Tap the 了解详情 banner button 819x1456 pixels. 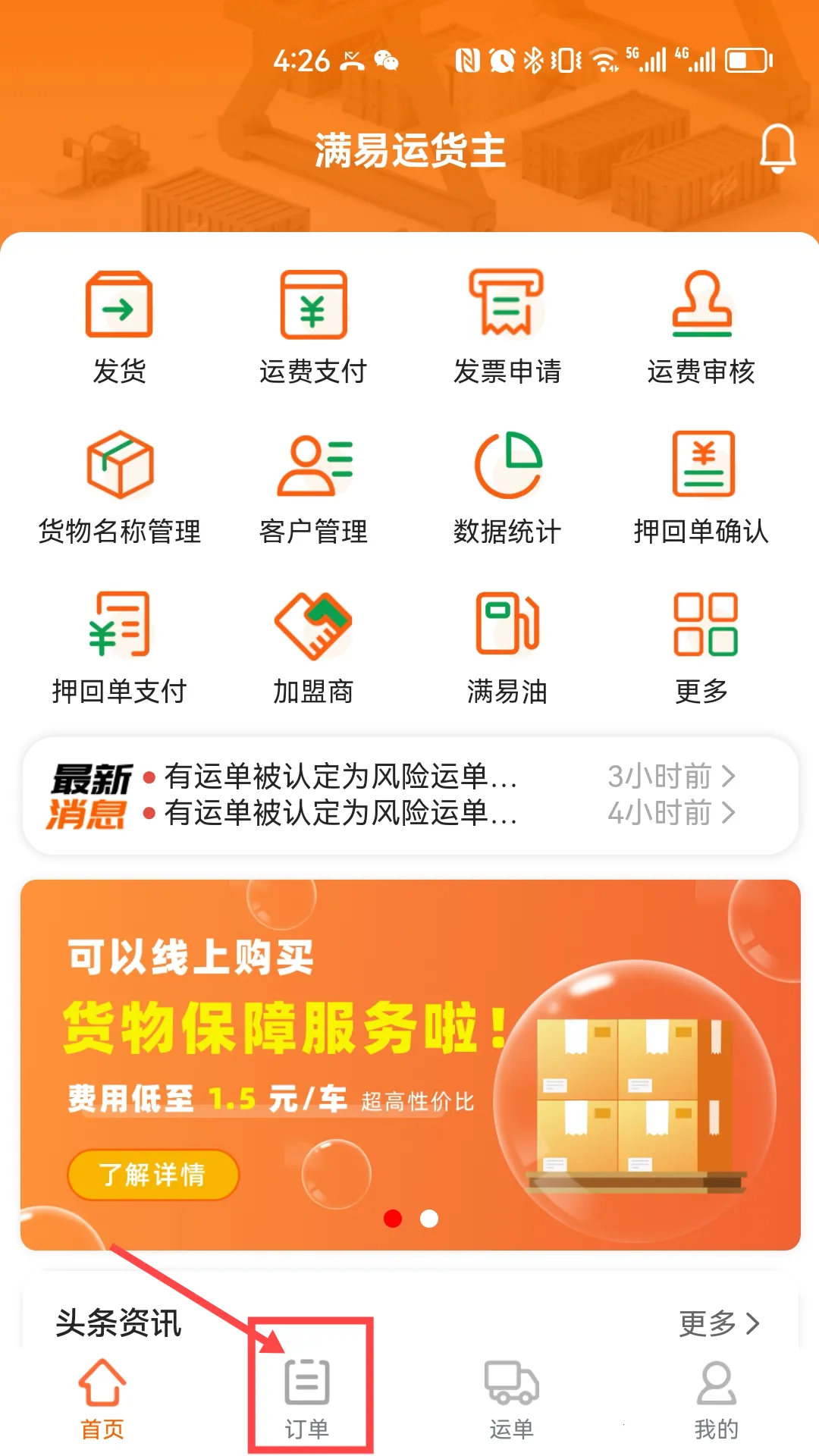tap(153, 1173)
